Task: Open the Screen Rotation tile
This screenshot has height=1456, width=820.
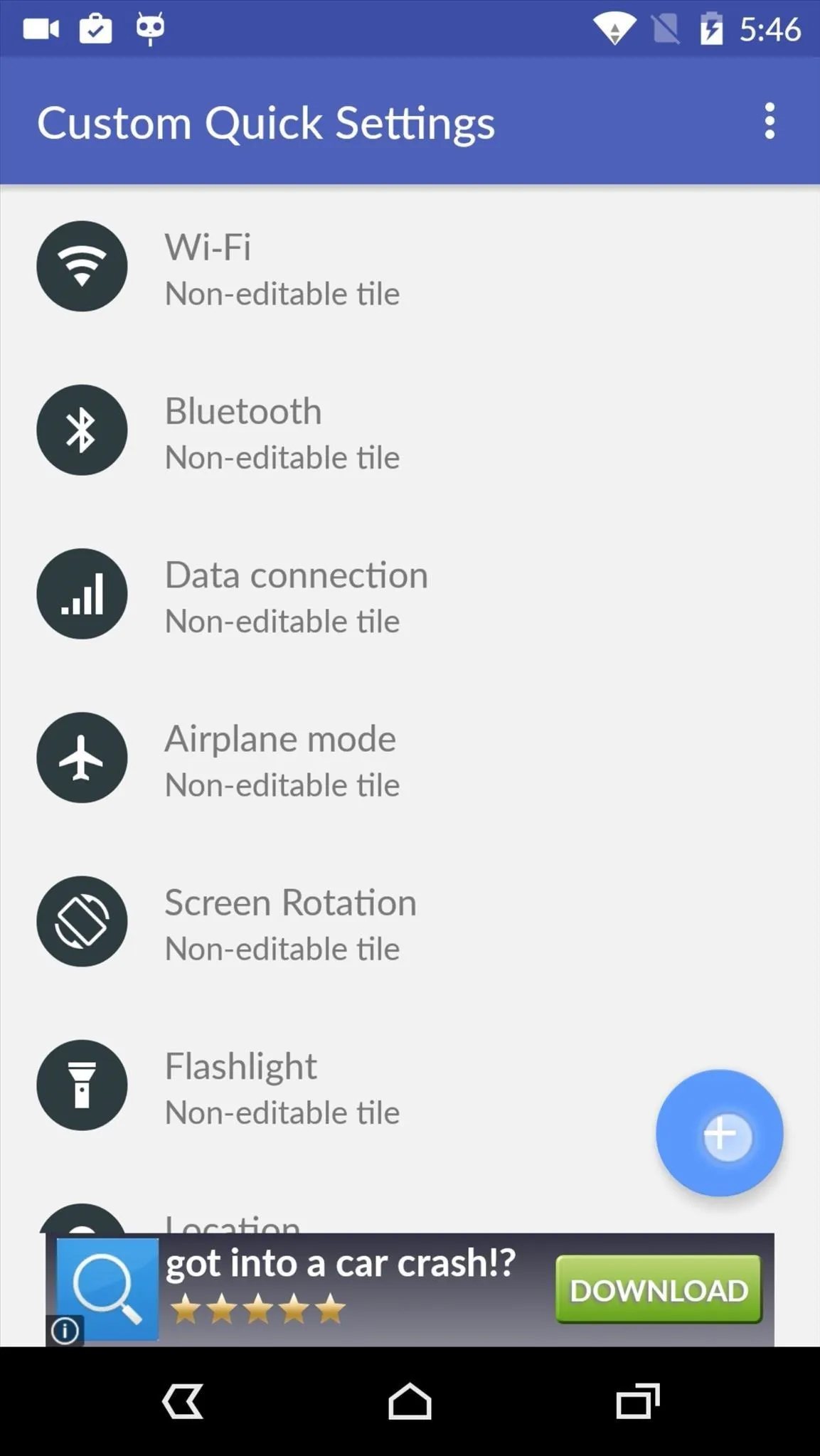Action: 410,921
